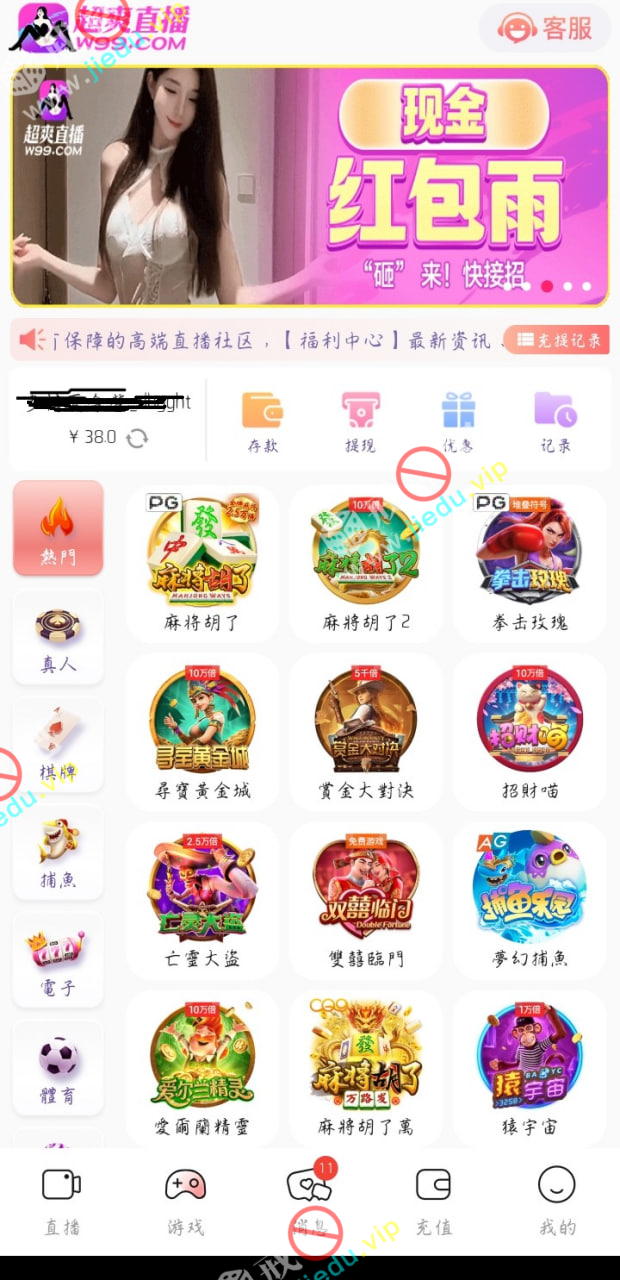Select the 熱門 category

[x=58, y=528]
